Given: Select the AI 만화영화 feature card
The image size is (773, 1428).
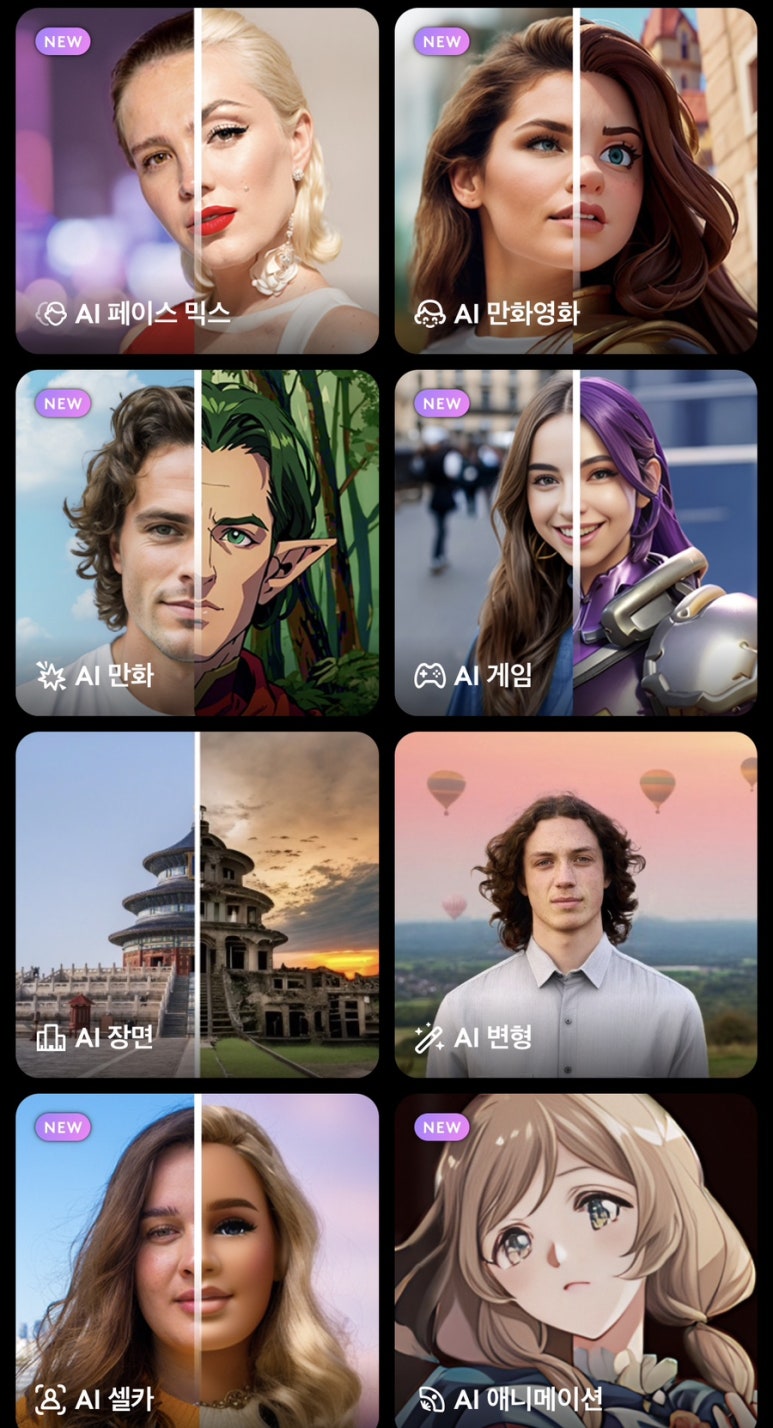Looking at the screenshot, I should (576, 181).
